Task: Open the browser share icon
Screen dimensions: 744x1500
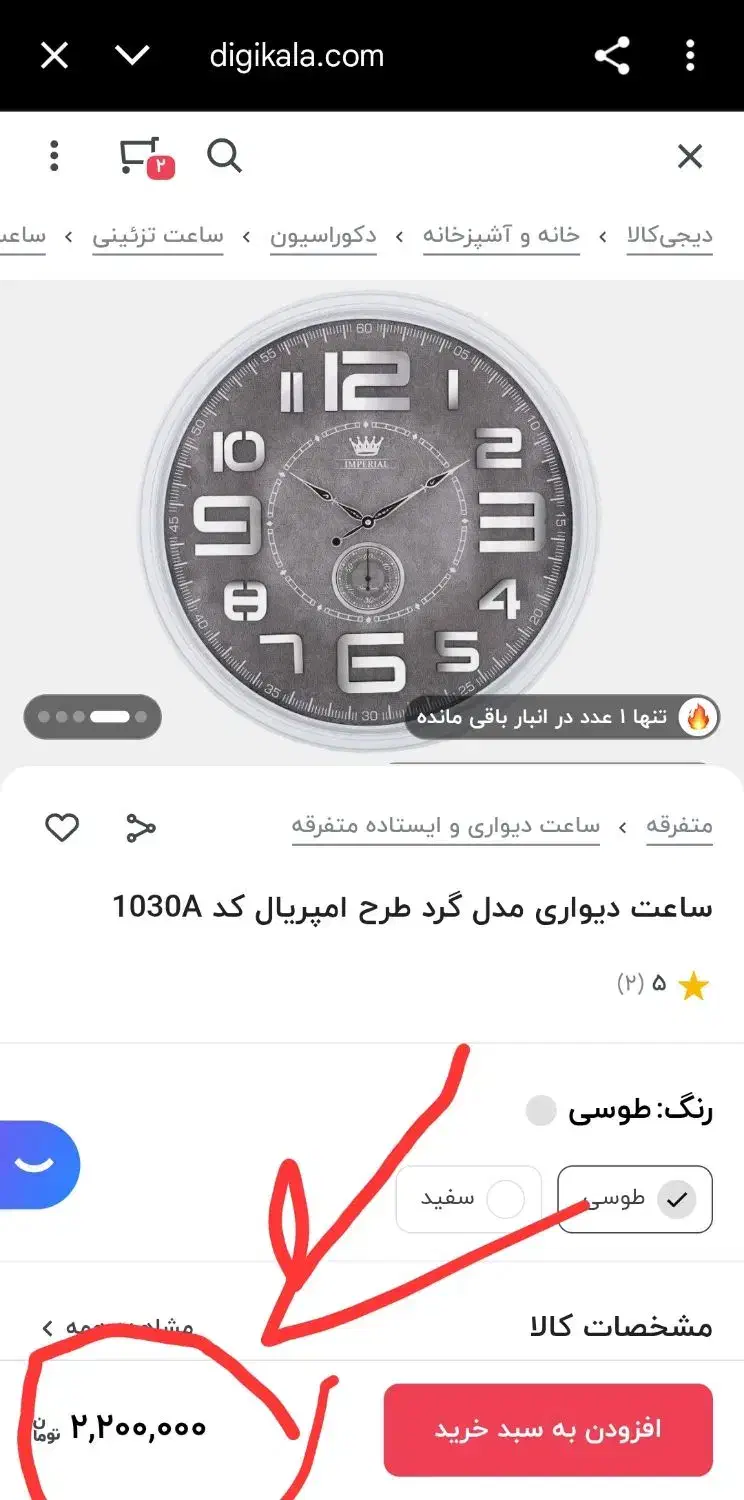Action: 612,55
